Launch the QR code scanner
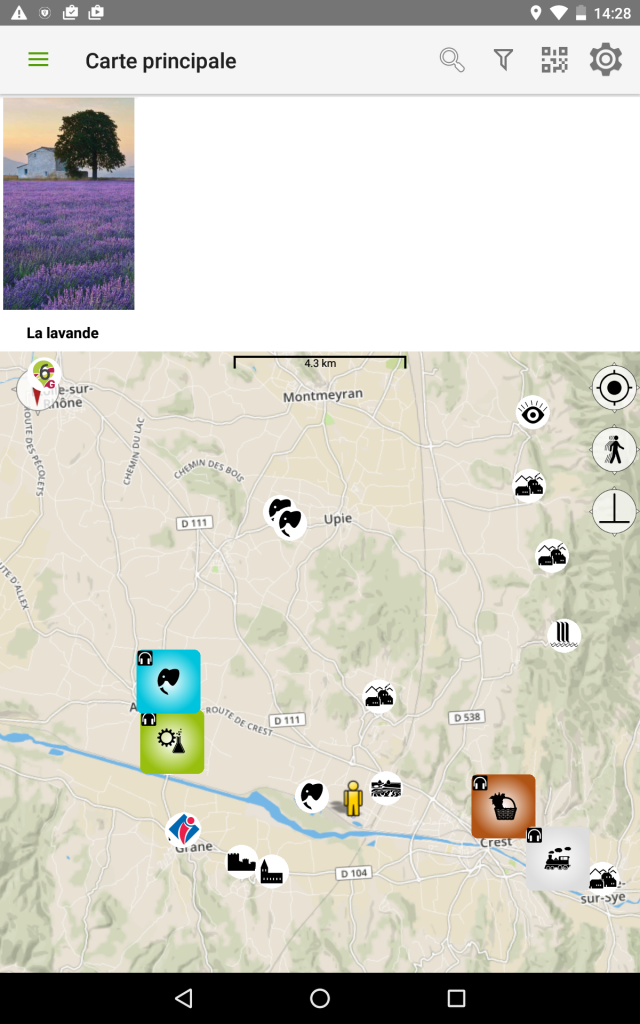640x1024 pixels. 554,60
